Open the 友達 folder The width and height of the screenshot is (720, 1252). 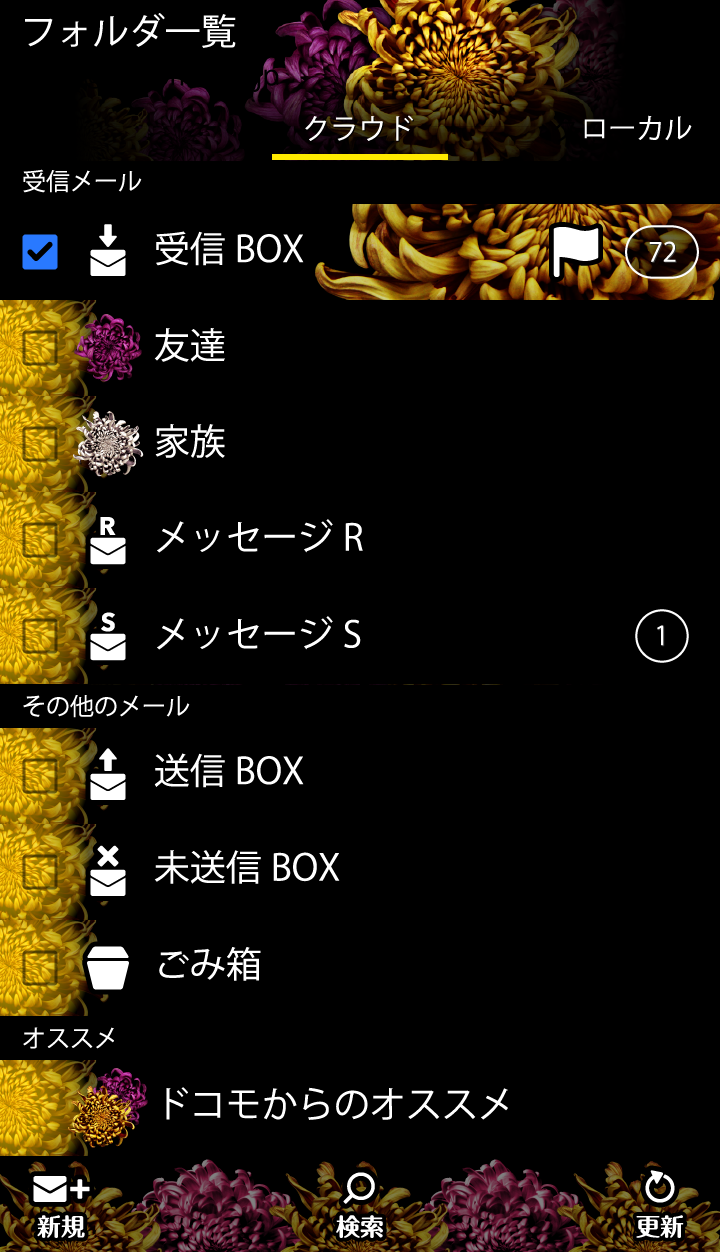pos(190,346)
